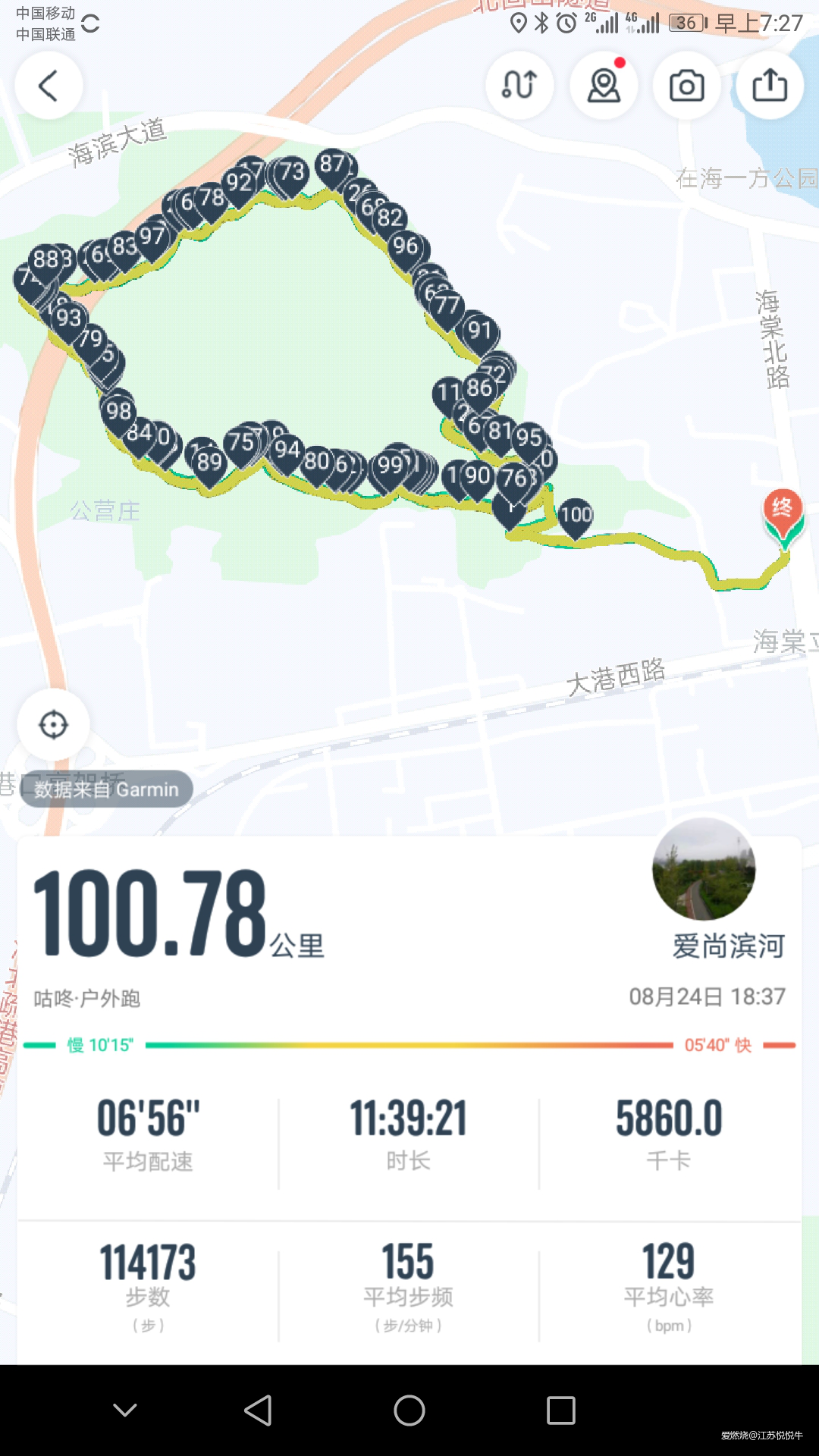Toggle the kilometer marker 91 on map
819x1456 pixels.
click(478, 329)
